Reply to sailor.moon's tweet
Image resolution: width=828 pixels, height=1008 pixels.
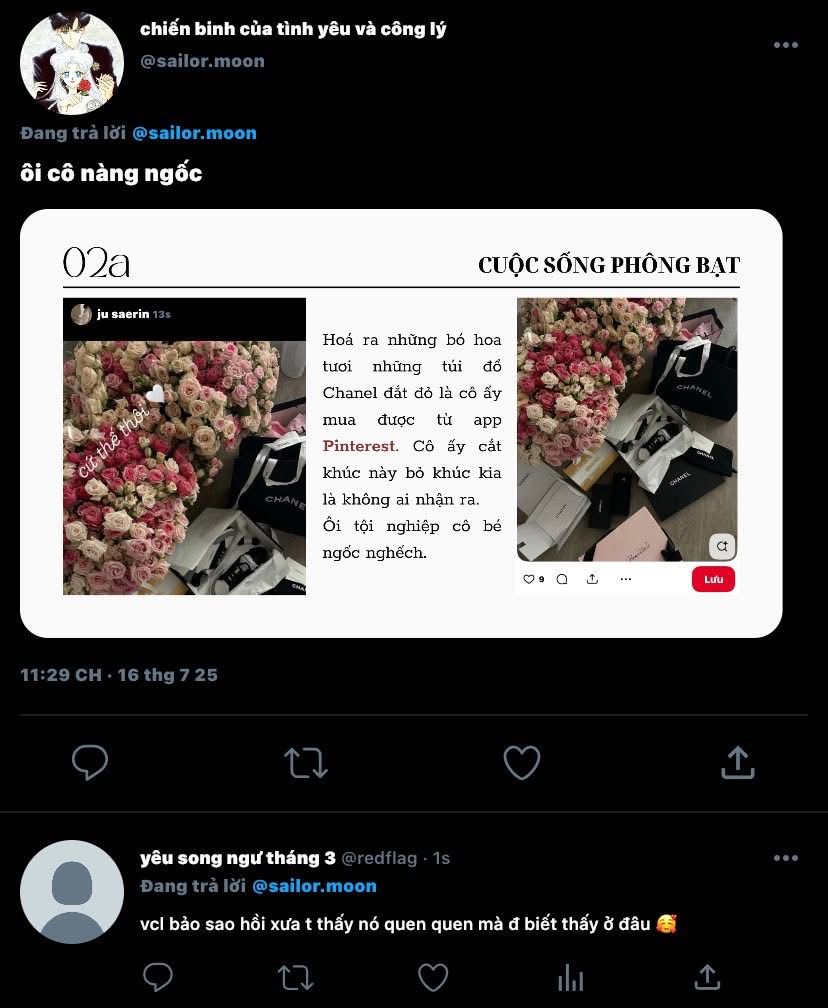coord(90,763)
